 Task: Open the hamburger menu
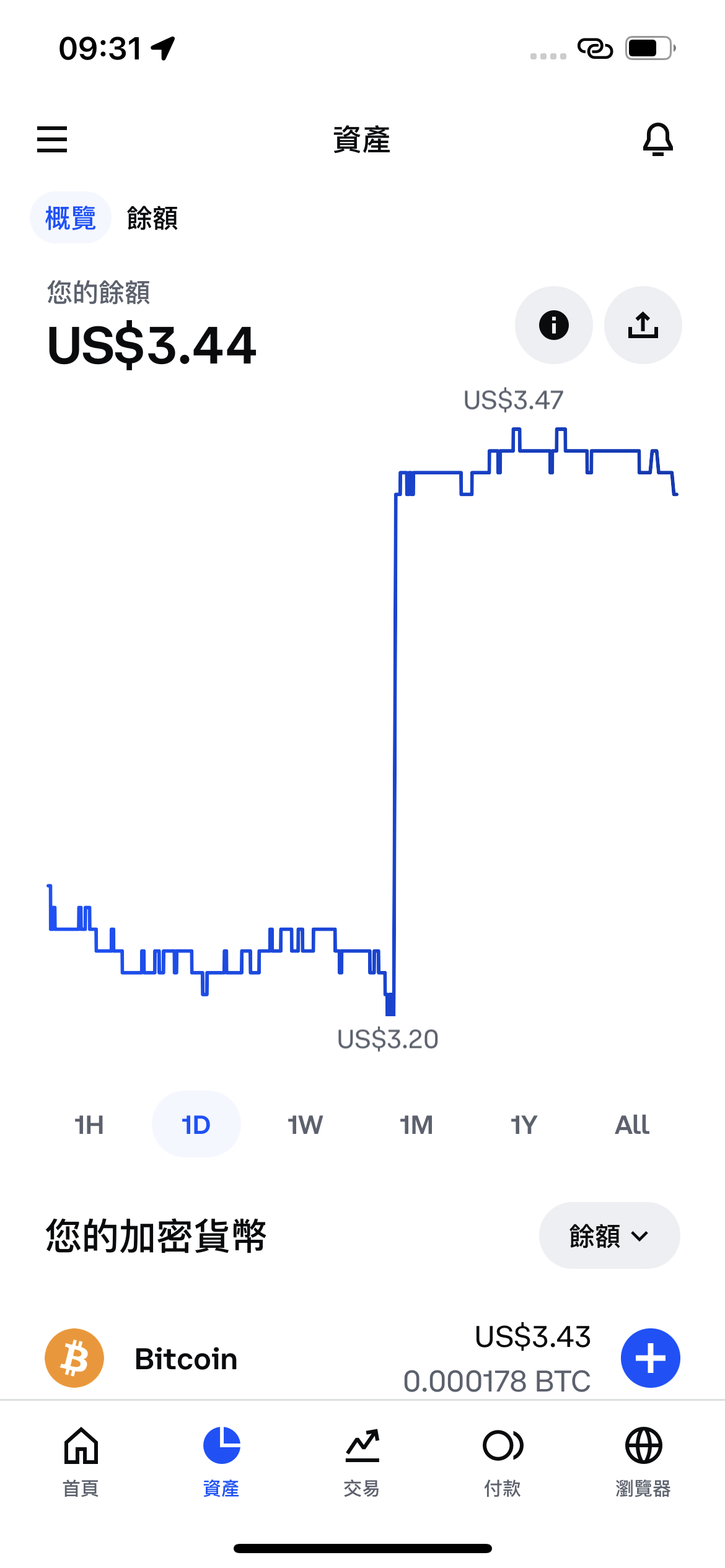click(52, 139)
